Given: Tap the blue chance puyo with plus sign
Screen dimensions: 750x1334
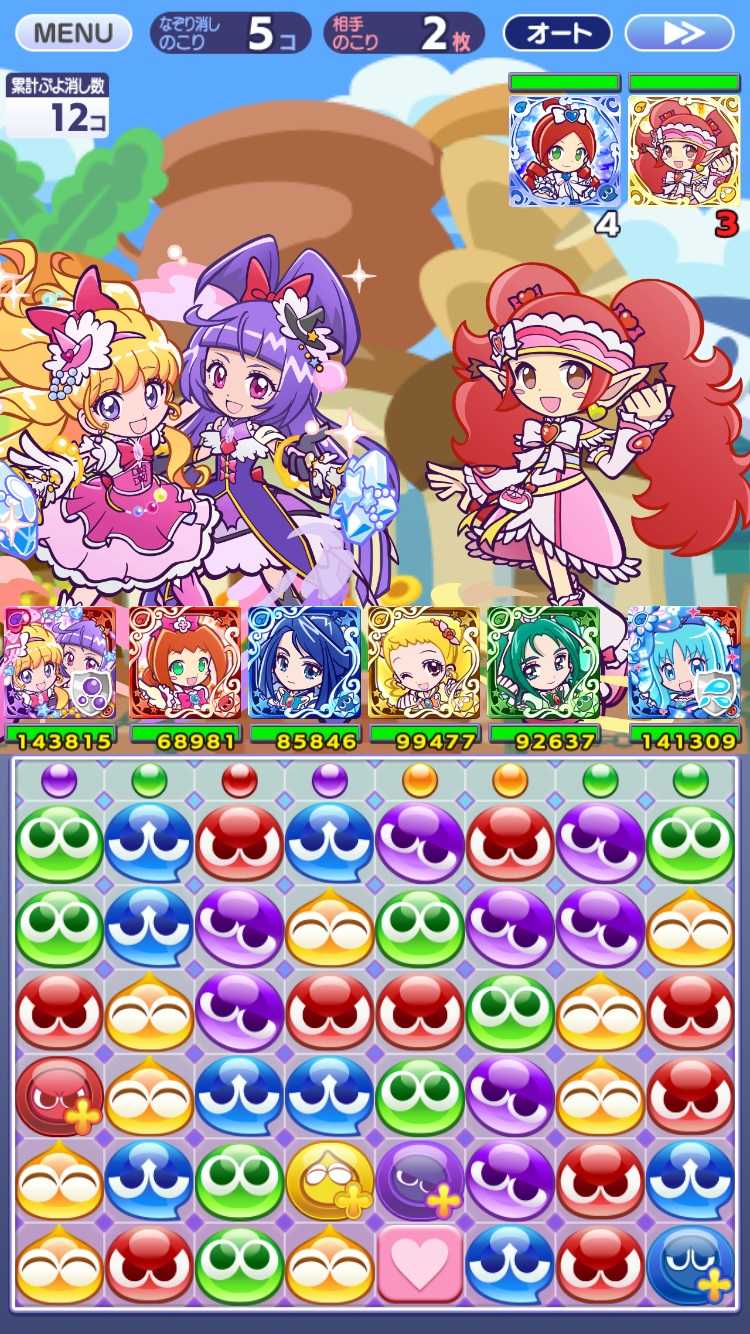Looking at the screenshot, I should click(690, 1265).
